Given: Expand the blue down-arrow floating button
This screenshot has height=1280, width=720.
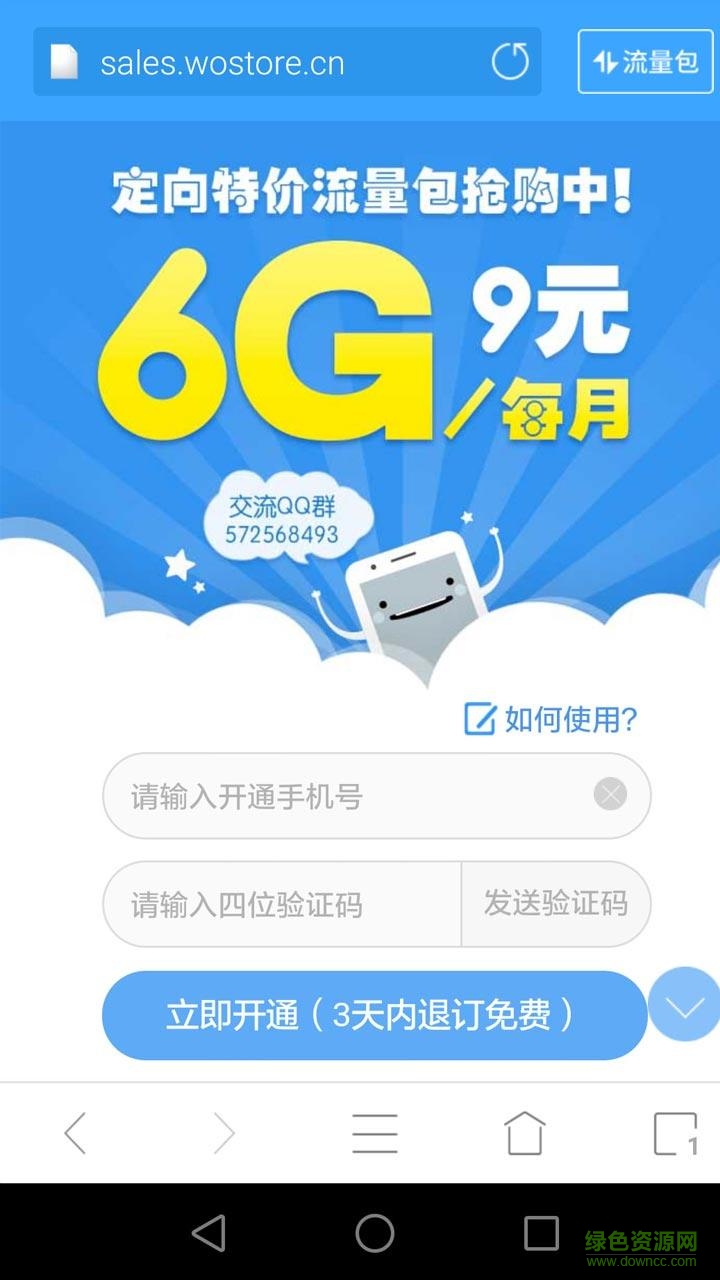Looking at the screenshot, I should [x=685, y=1006].
